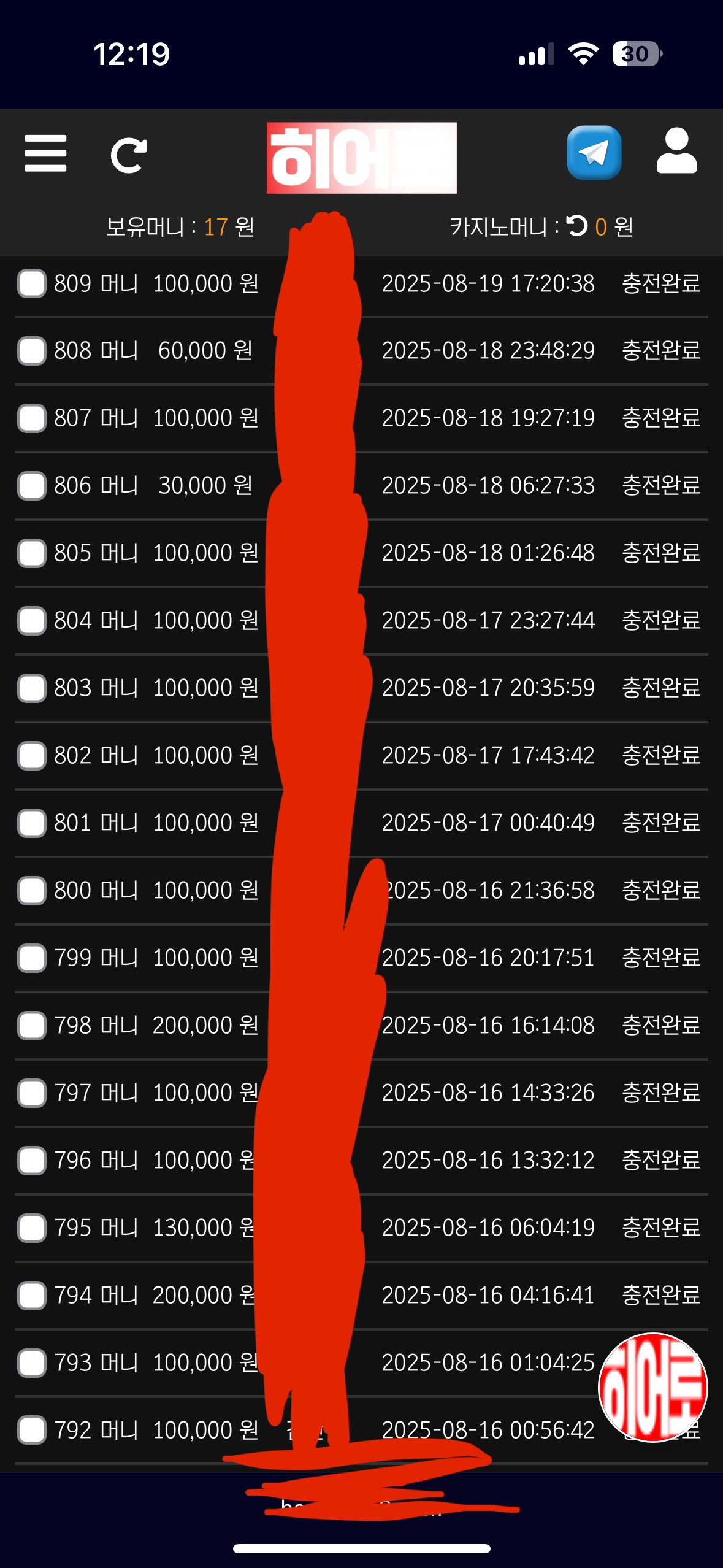Screen dimensions: 723x1568
Task: Tick the checkbox for entry 807
Action: click(32, 418)
